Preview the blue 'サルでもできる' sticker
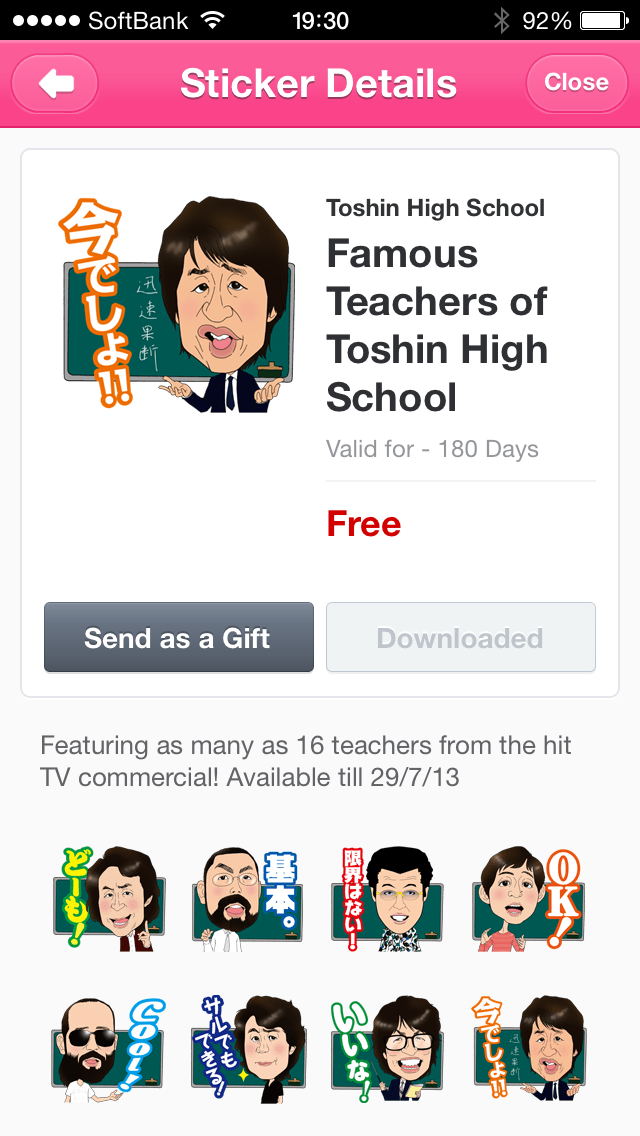Image resolution: width=640 pixels, height=1136 pixels. (248, 1046)
